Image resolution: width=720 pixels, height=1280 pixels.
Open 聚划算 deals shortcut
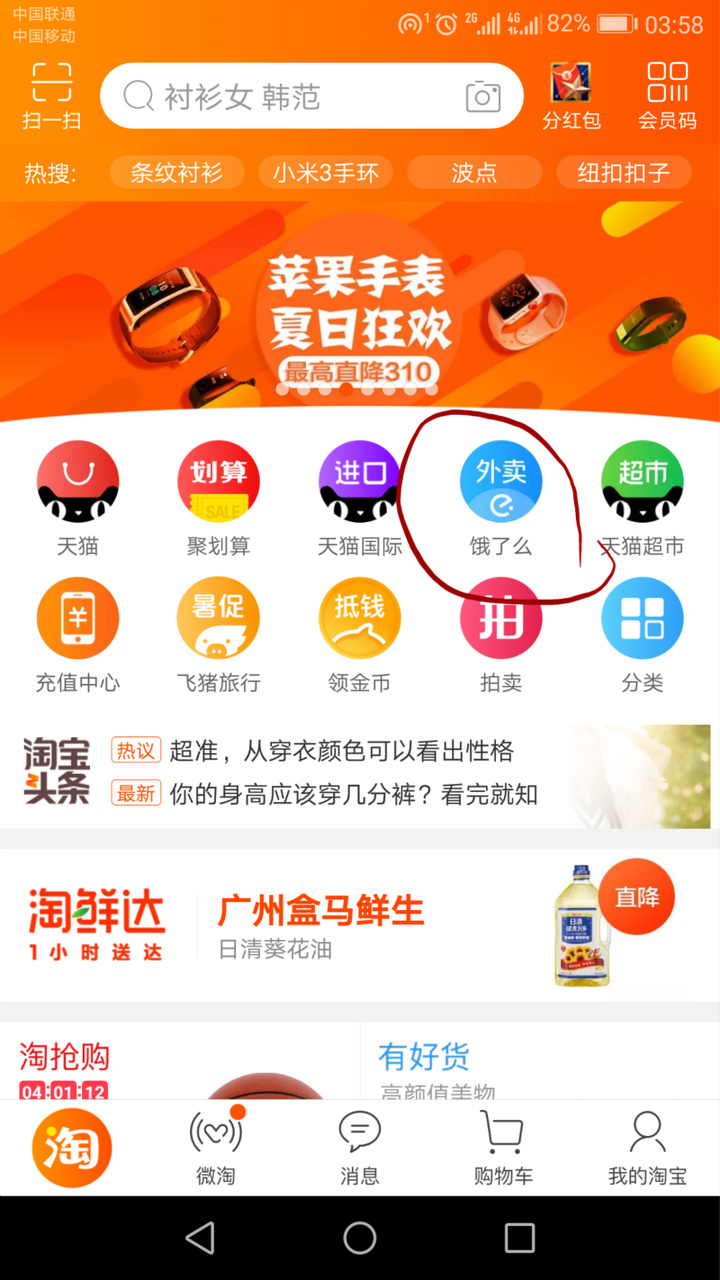(218, 498)
